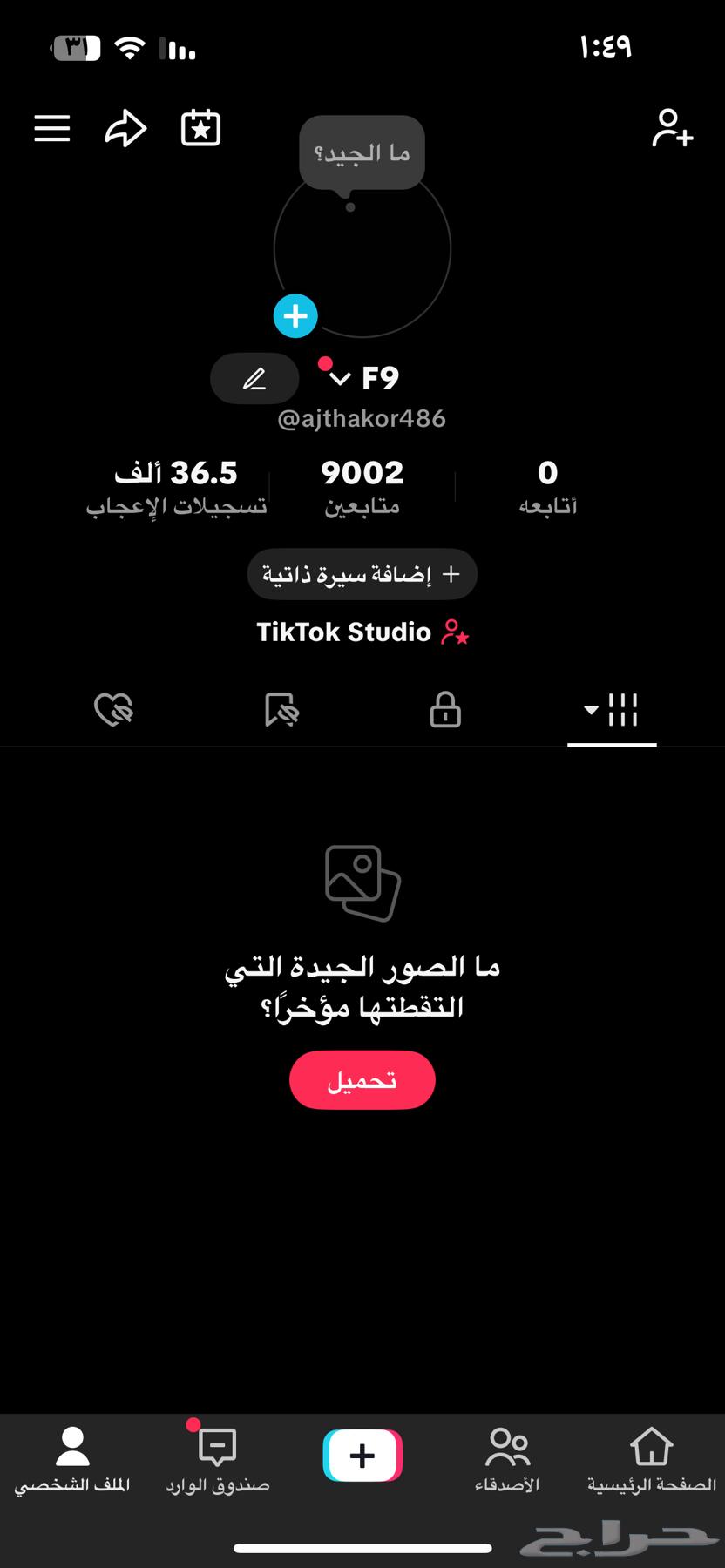The image size is (725, 1568).
Task: Open the edit profile pencil icon
Action: pyautogui.click(x=254, y=378)
